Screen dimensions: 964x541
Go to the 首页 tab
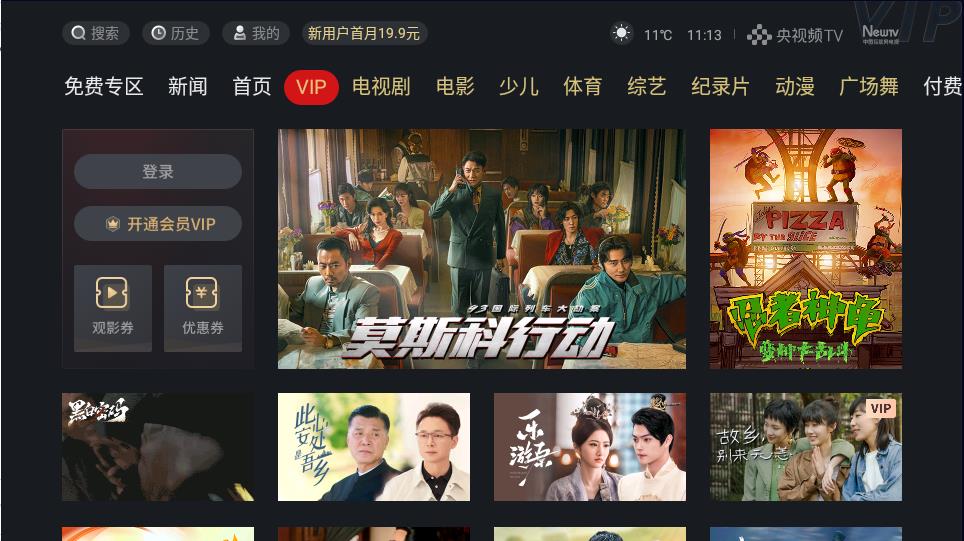pyautogui.click(x=252, y=87)
